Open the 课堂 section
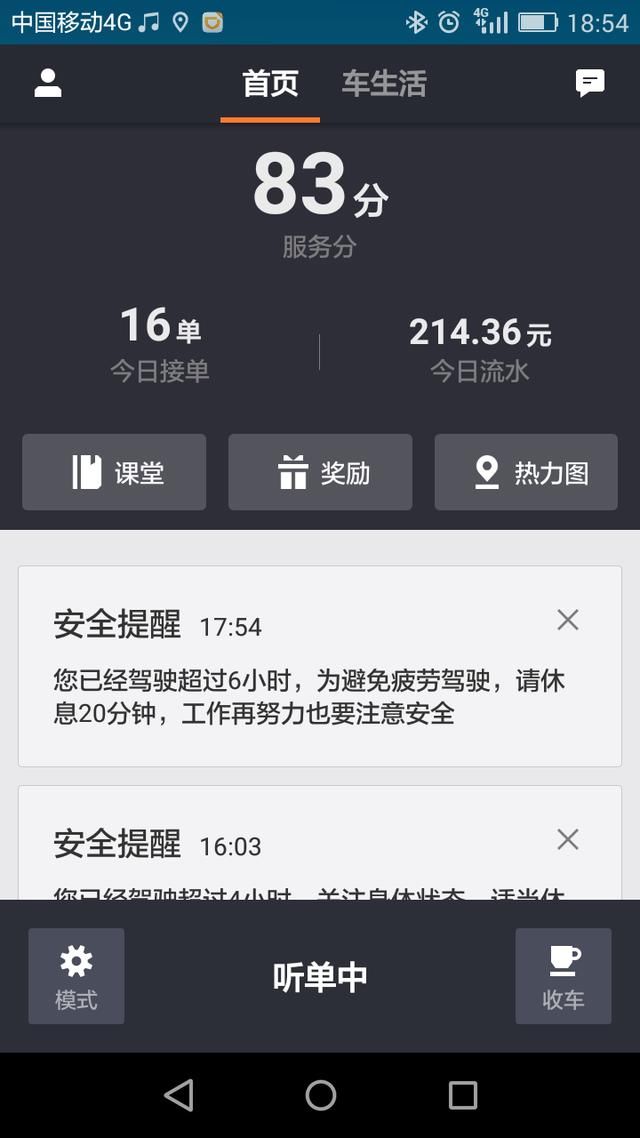This screenshot has width=640, height=1138. point(114,472)
